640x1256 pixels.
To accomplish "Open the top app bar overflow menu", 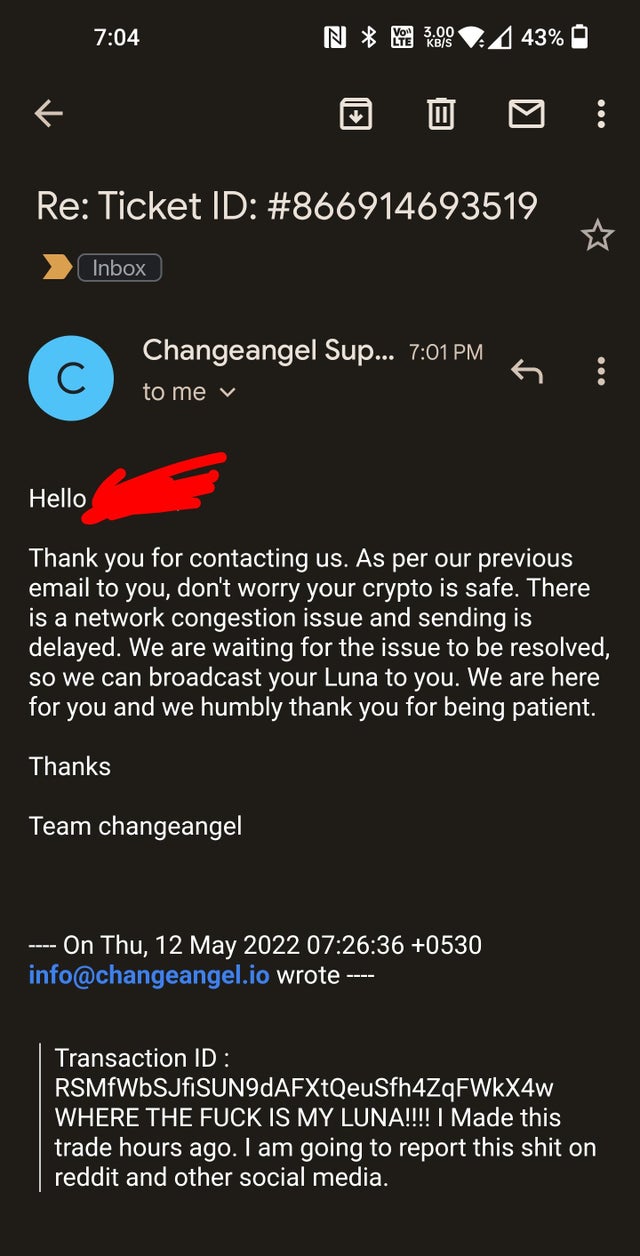I will tap(601, 114).
